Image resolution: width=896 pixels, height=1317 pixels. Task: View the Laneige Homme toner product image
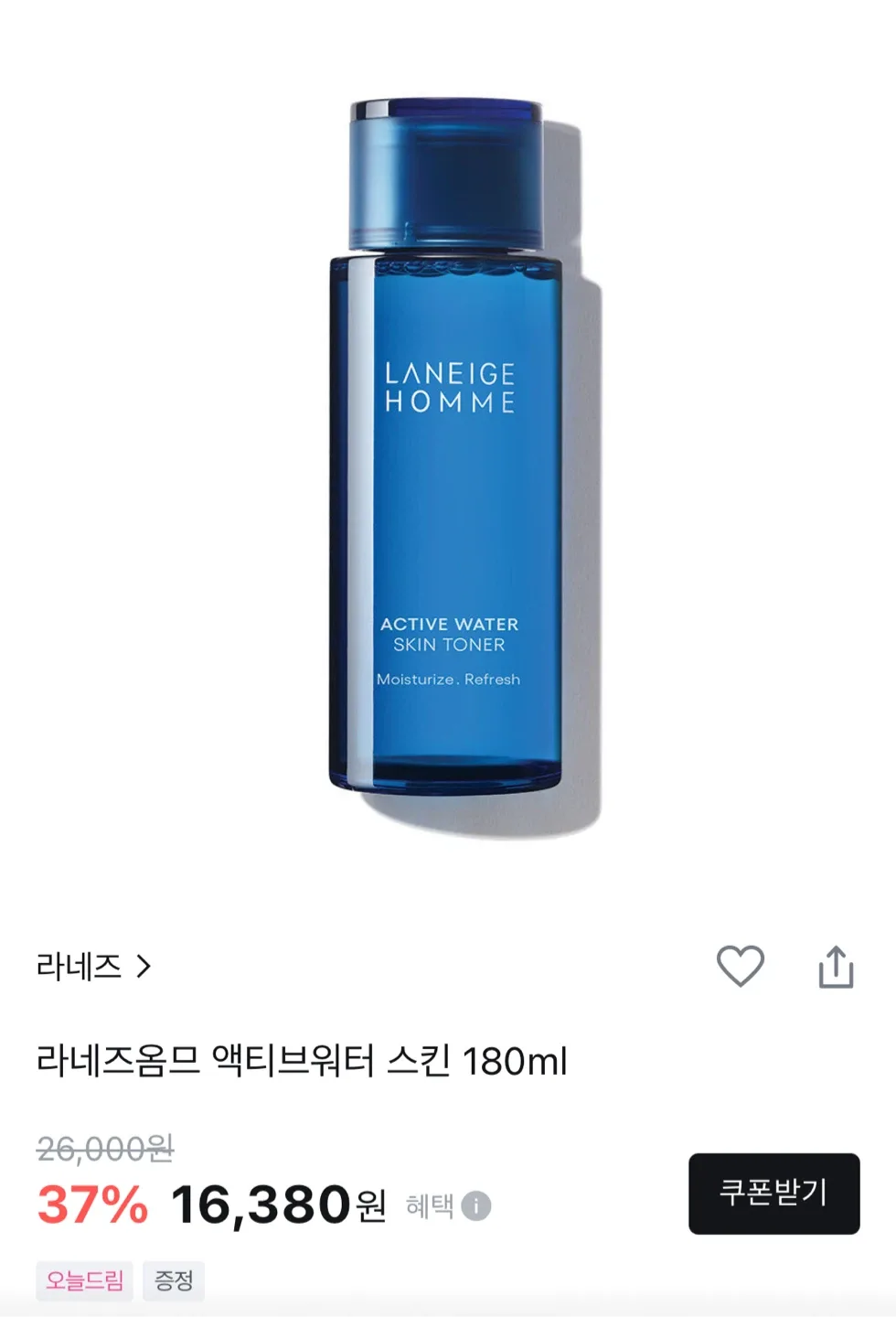tap(448, 457)
